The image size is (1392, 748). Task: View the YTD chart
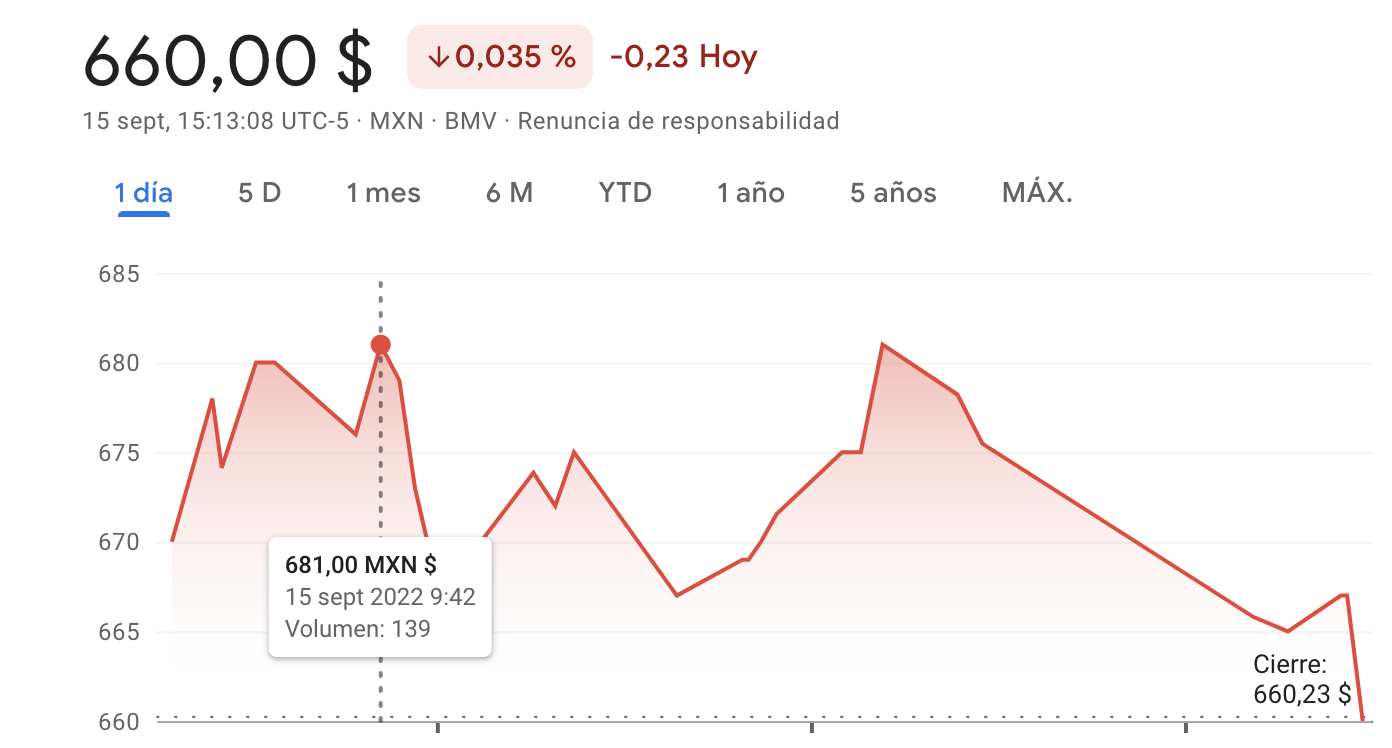[x=625, y=193]
